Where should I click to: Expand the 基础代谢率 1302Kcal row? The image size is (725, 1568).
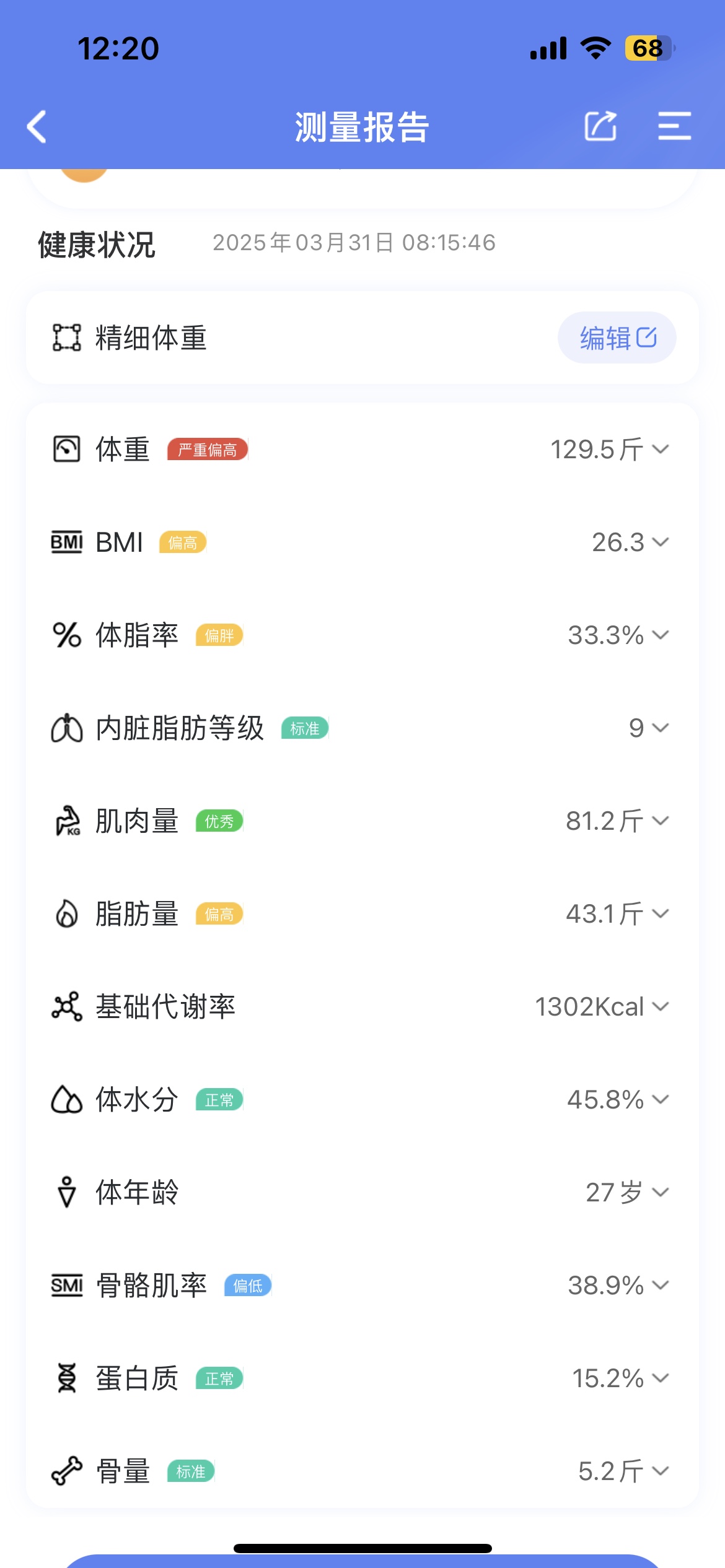point(362,1006)
